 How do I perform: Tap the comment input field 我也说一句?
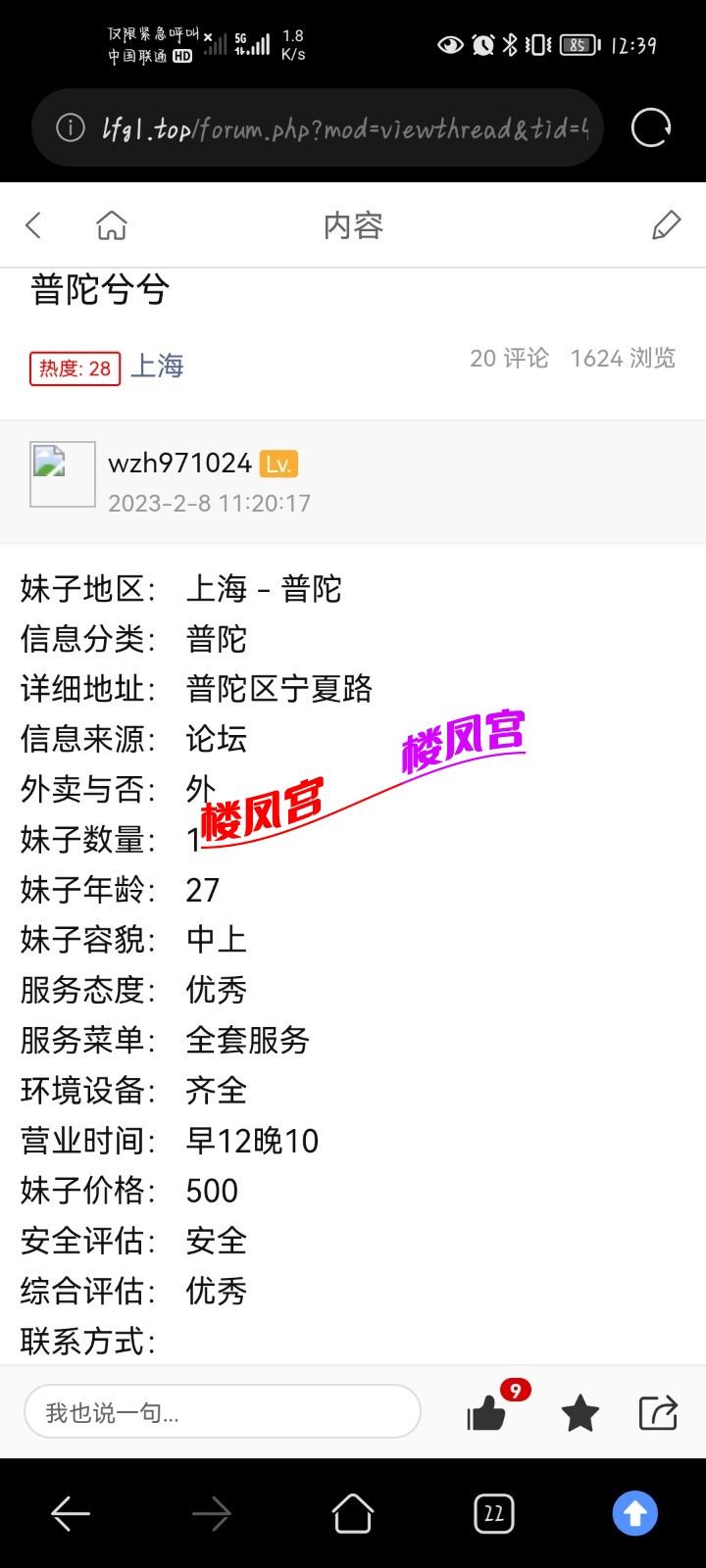click(x=222, y=1411)
